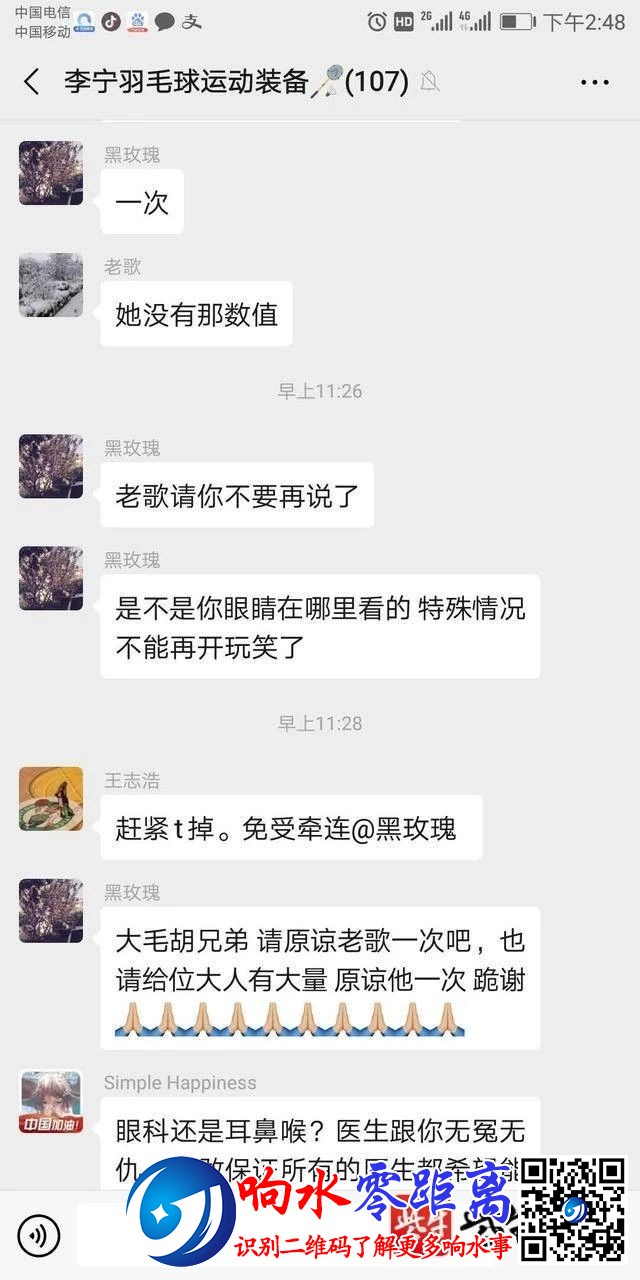The height and width of the screenshot is (1280, 640).
Task: Open 王志浩's profile avatar
Action: 51,798
